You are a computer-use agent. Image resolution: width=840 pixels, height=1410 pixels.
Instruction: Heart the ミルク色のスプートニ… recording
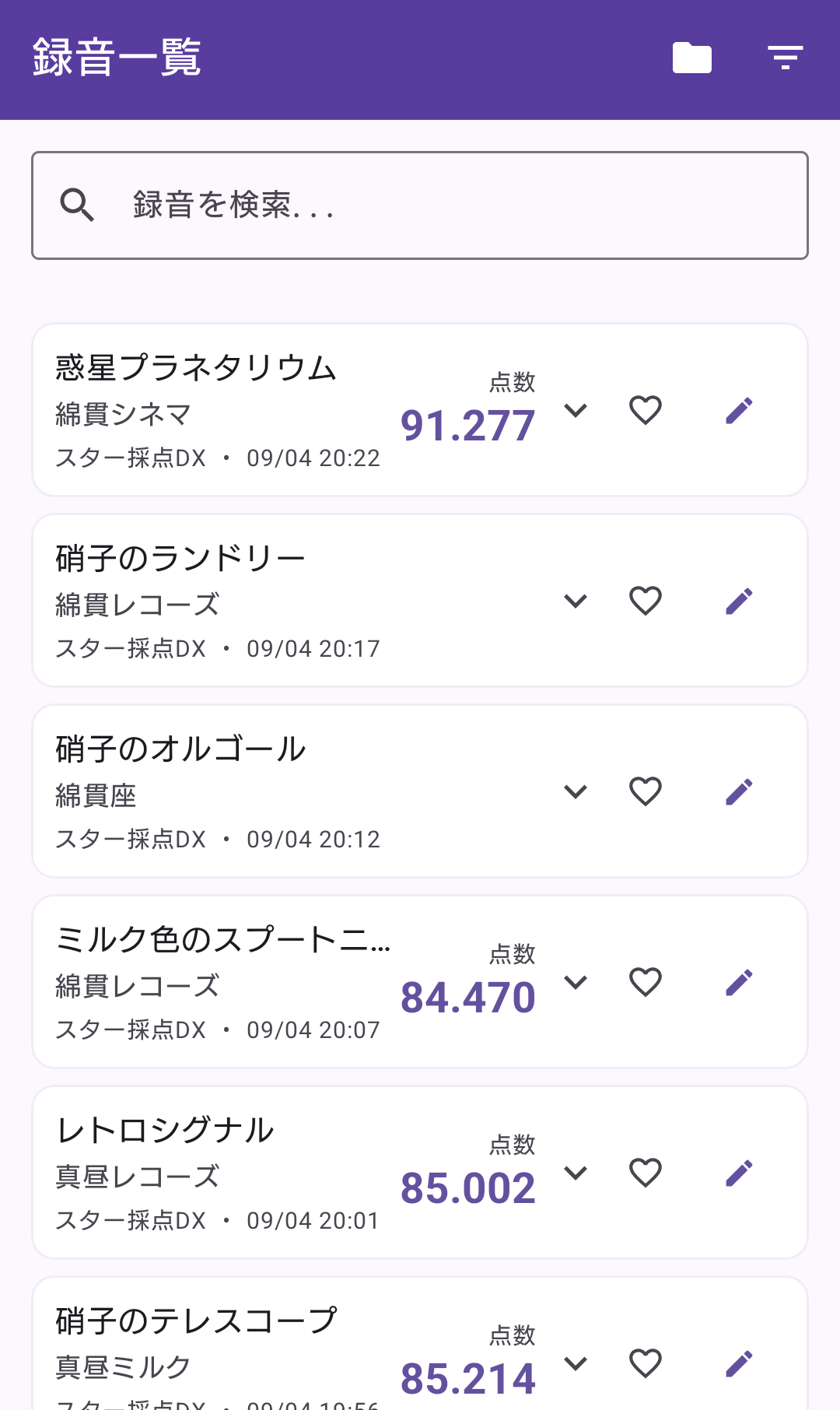(x=646, y=982)
